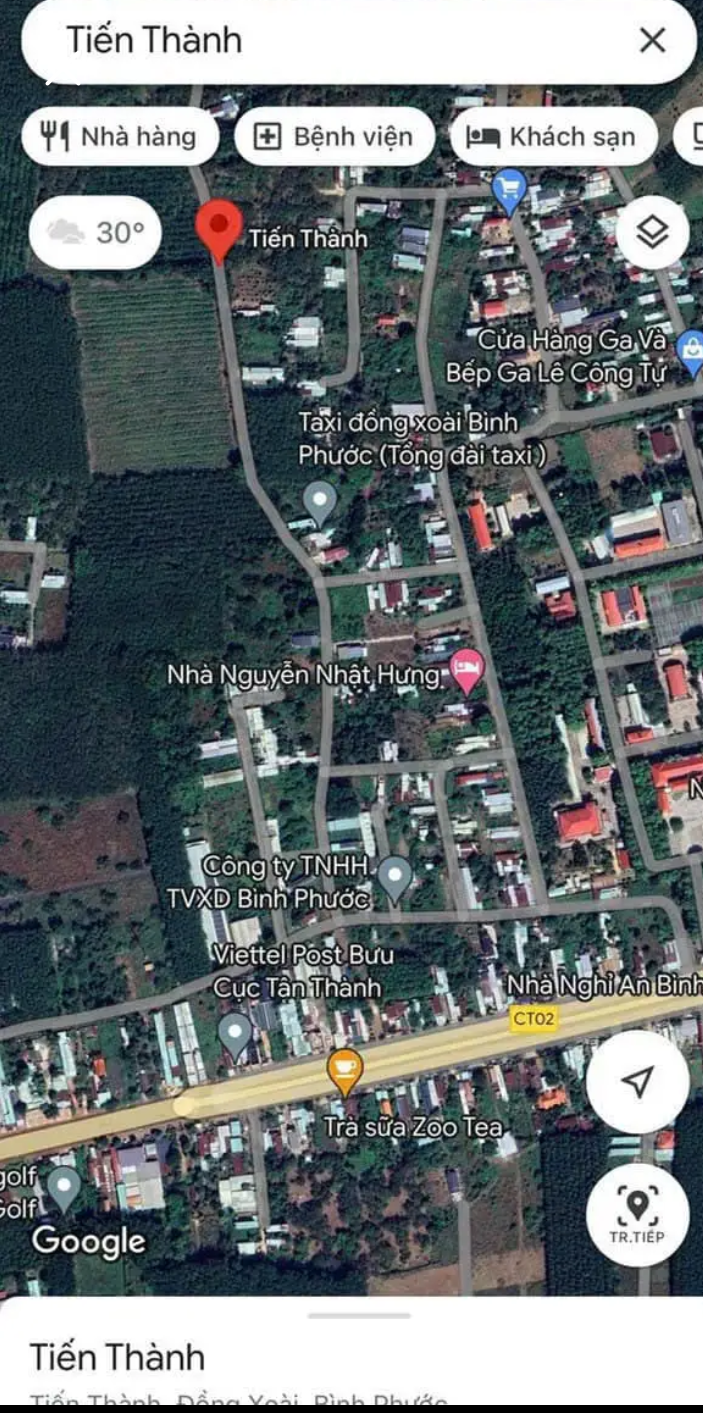Select the Nhà hàng filter chip

click(119, 136)
